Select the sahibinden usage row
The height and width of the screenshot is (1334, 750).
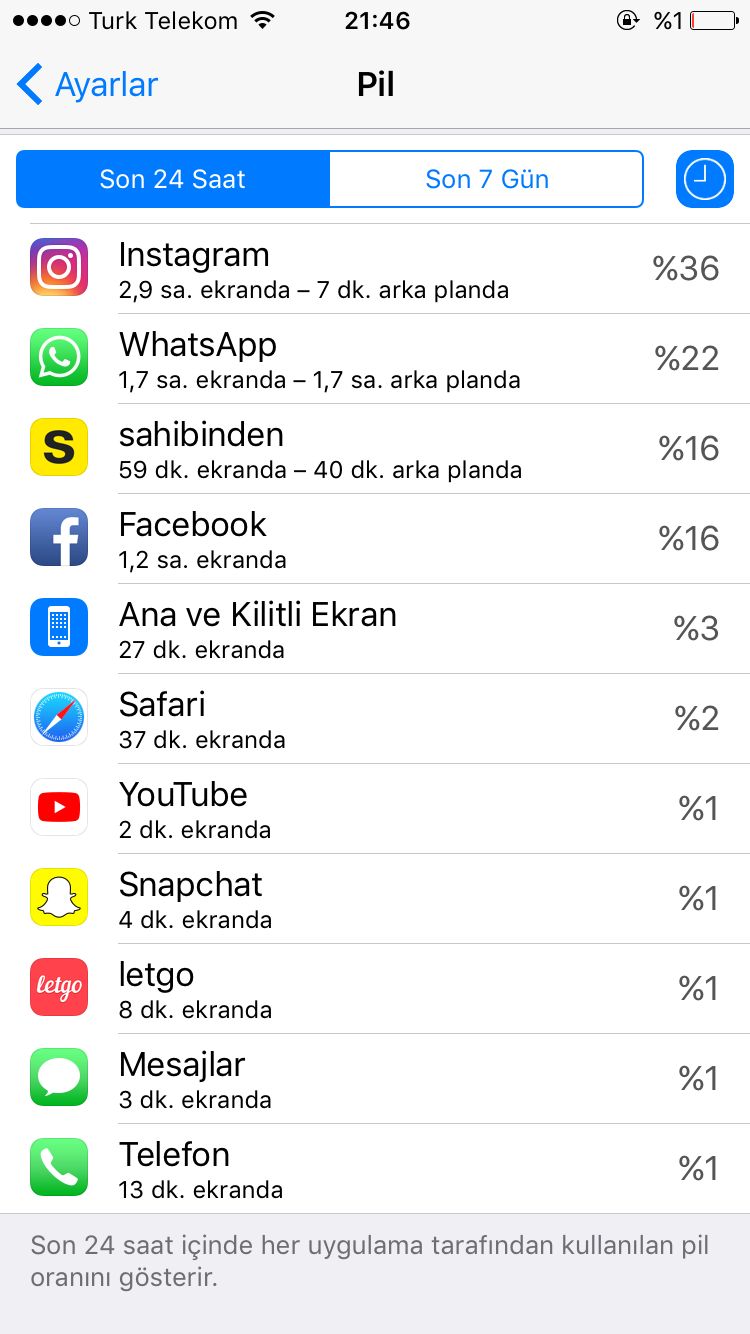(x=375, y=449)
